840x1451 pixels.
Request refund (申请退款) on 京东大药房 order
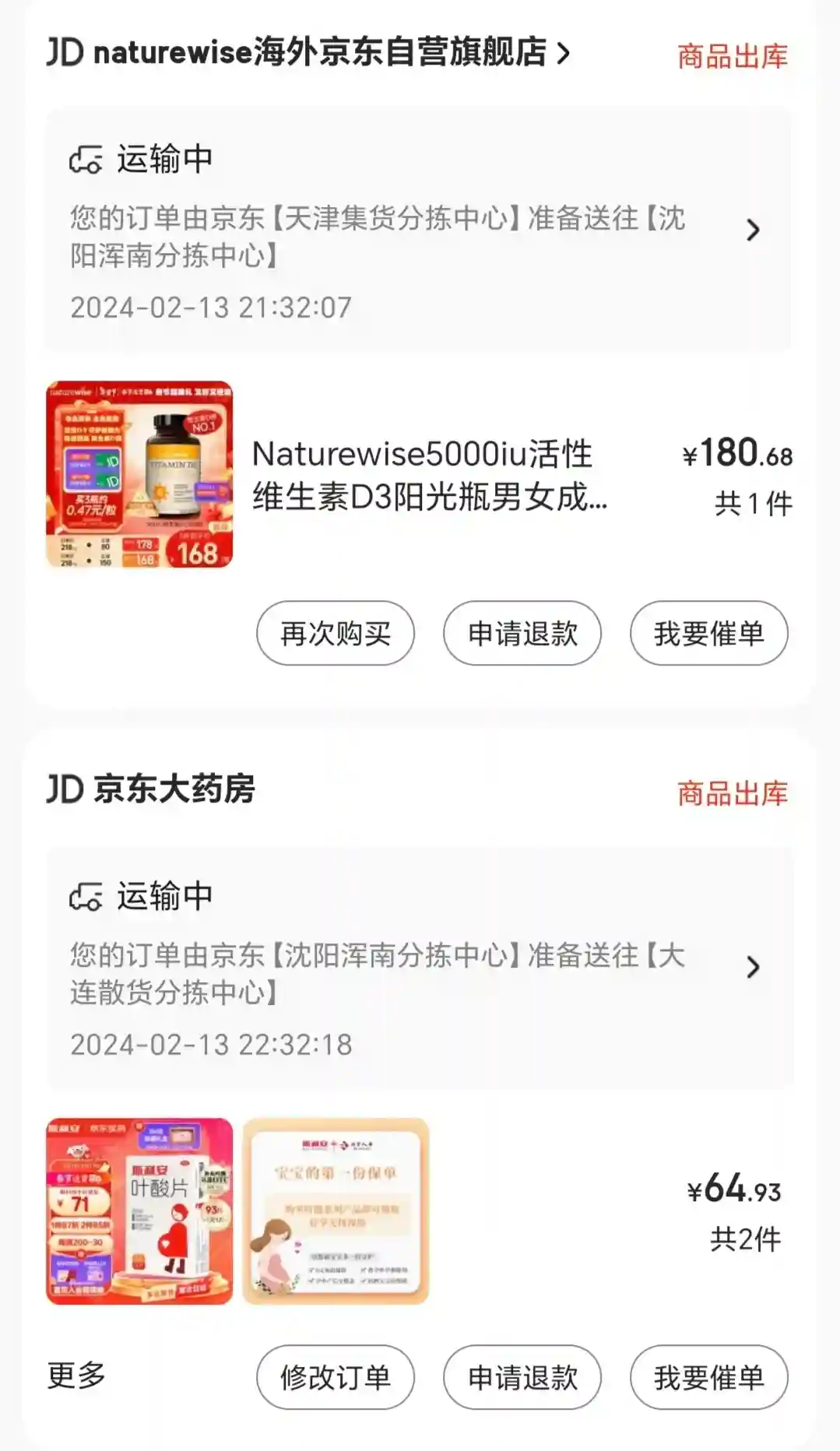coord(522,1378)
